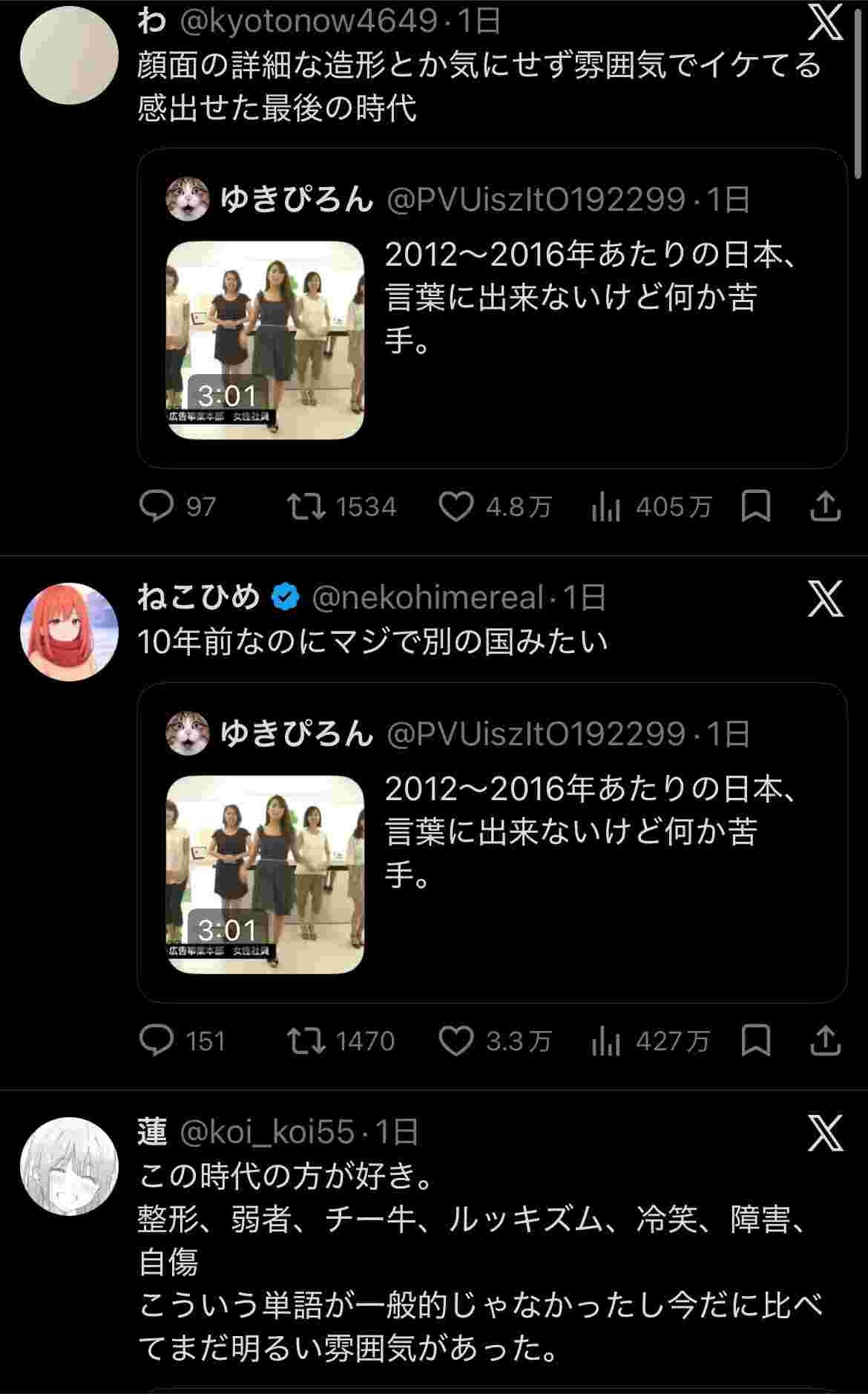Open 蓮's post about この時代の方が好き
This screenshot has width=868, height=1394.
point(475,1262)
